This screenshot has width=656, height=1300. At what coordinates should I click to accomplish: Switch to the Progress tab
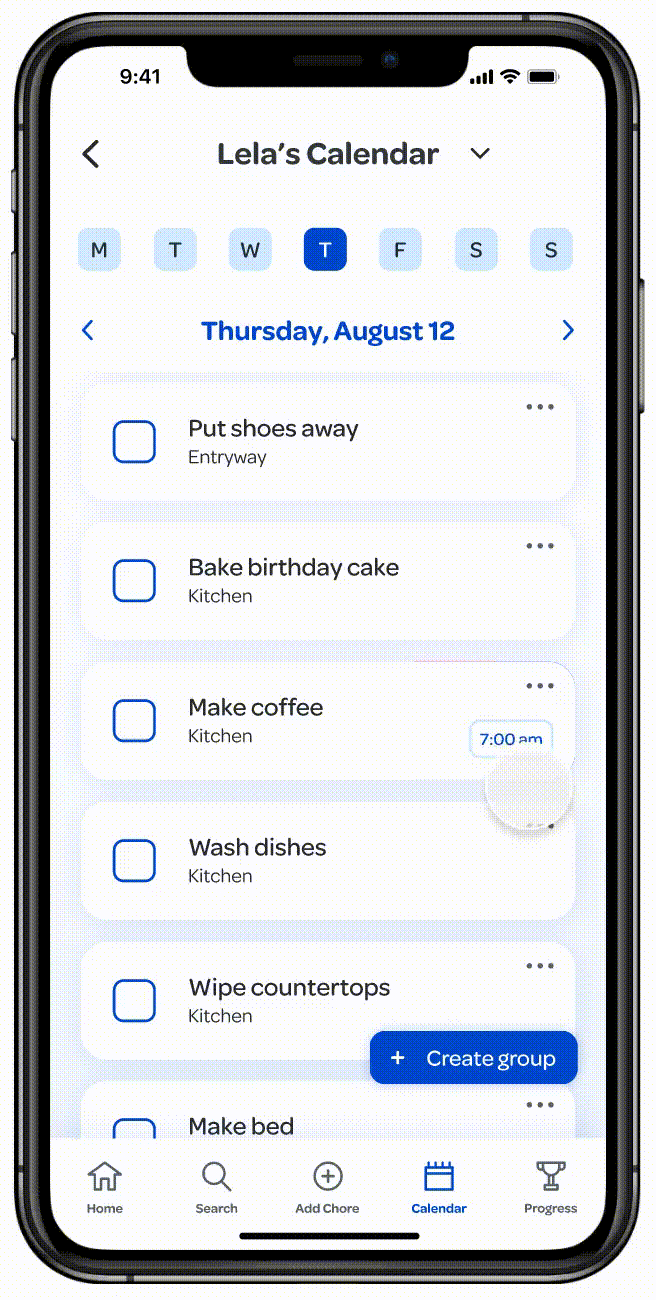[550, 1187]
